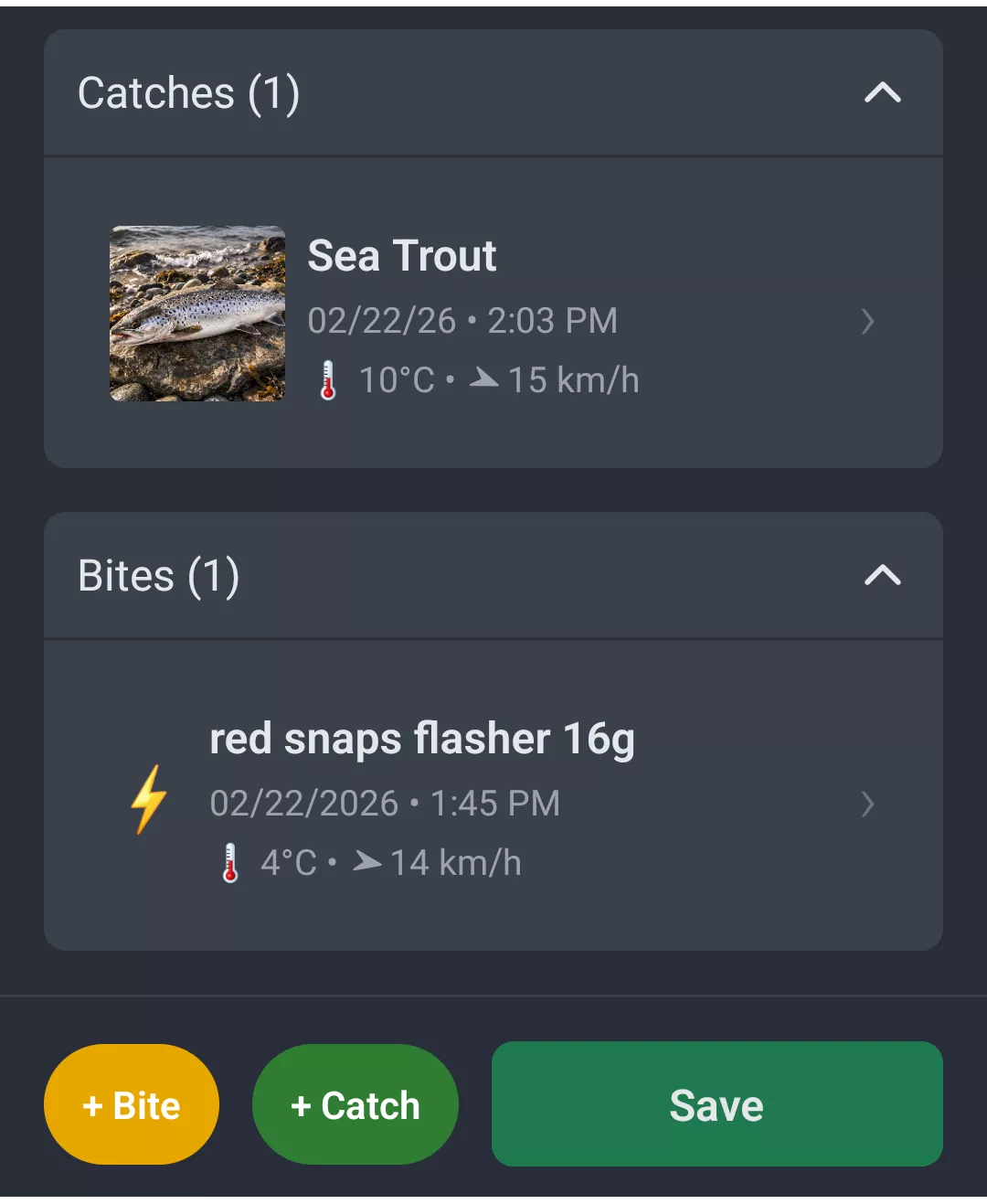
Task: Open details of the Sea Trout catch
Action: pos(493,311)
